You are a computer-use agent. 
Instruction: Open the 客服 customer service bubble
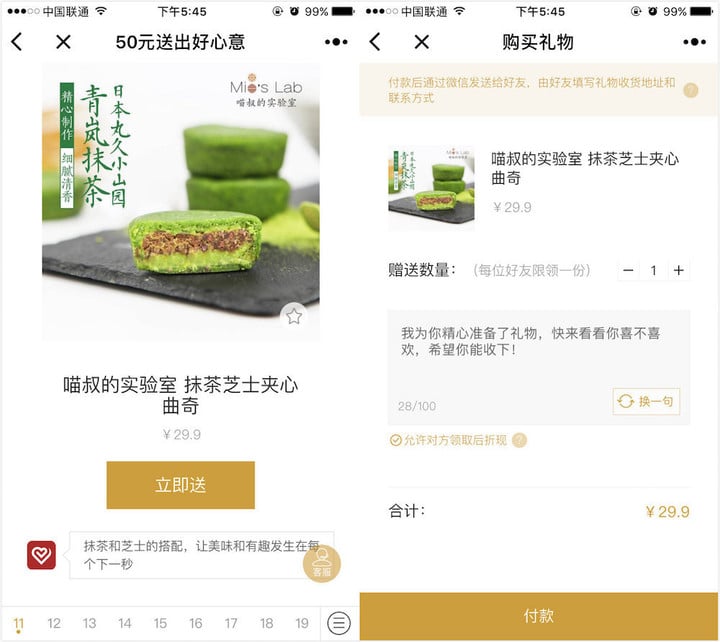[322, 563]
